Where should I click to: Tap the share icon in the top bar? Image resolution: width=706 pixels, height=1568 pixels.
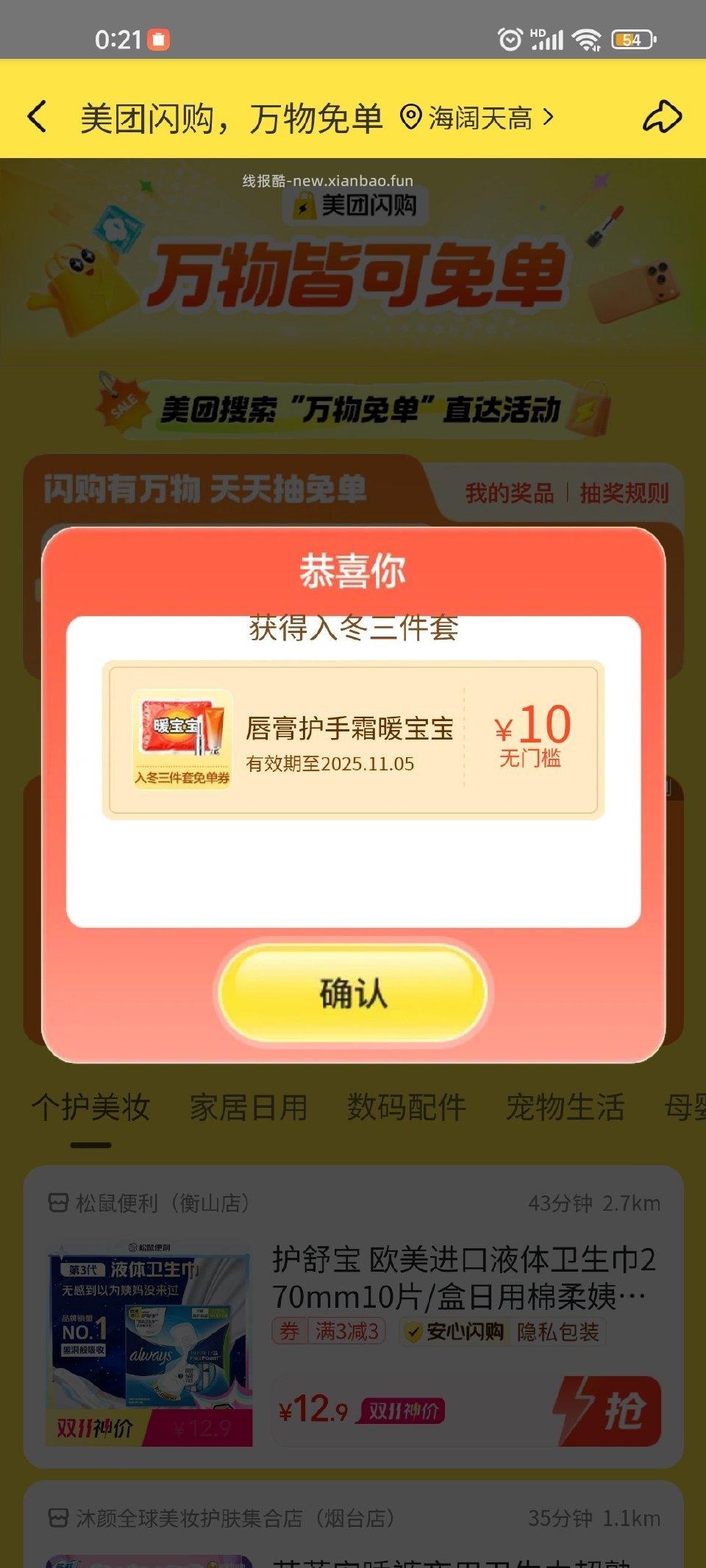pos(663,116)
